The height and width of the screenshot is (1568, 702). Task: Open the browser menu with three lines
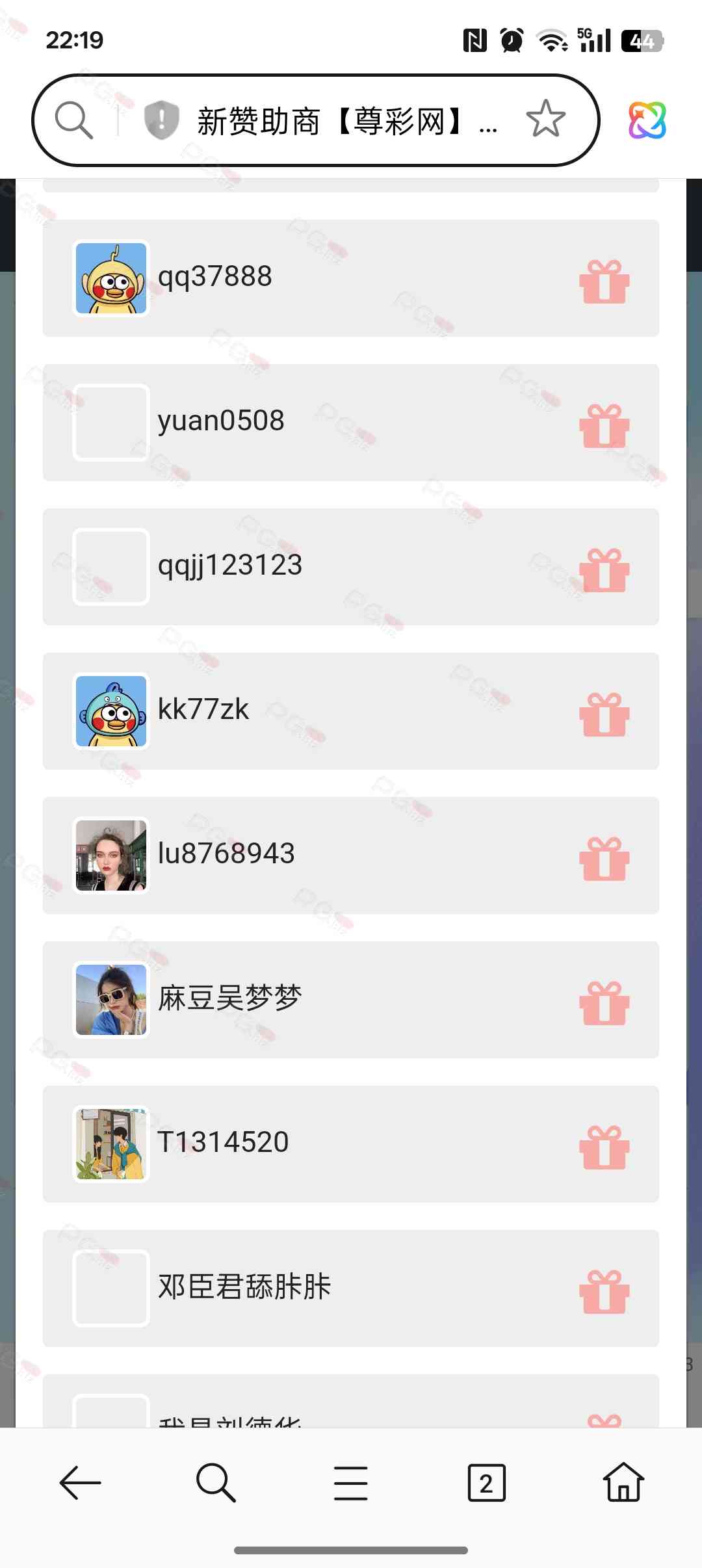coord(351,1483)
